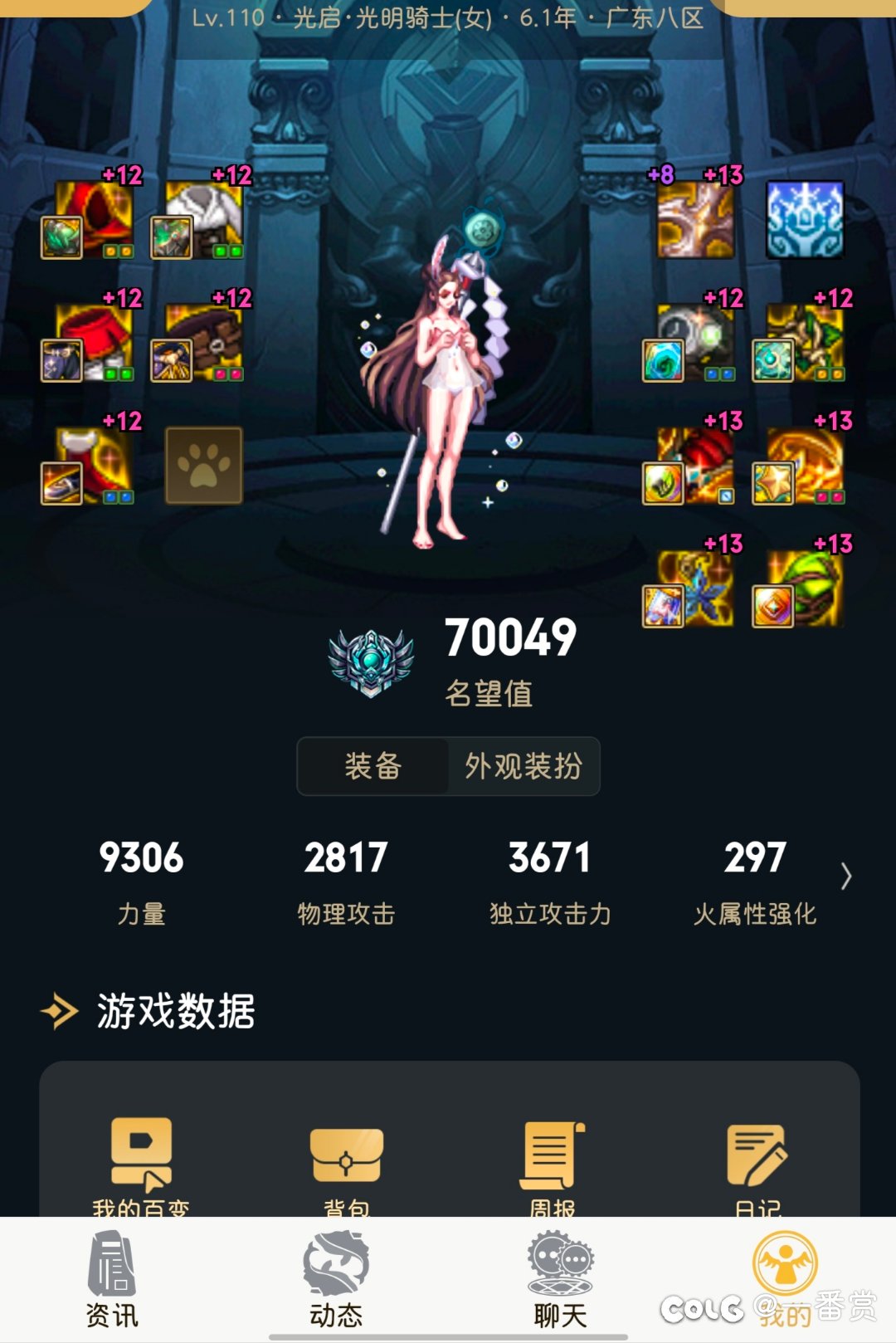Go to the 动态 tab
The image size is (896, 1343).
(336, 1280)
